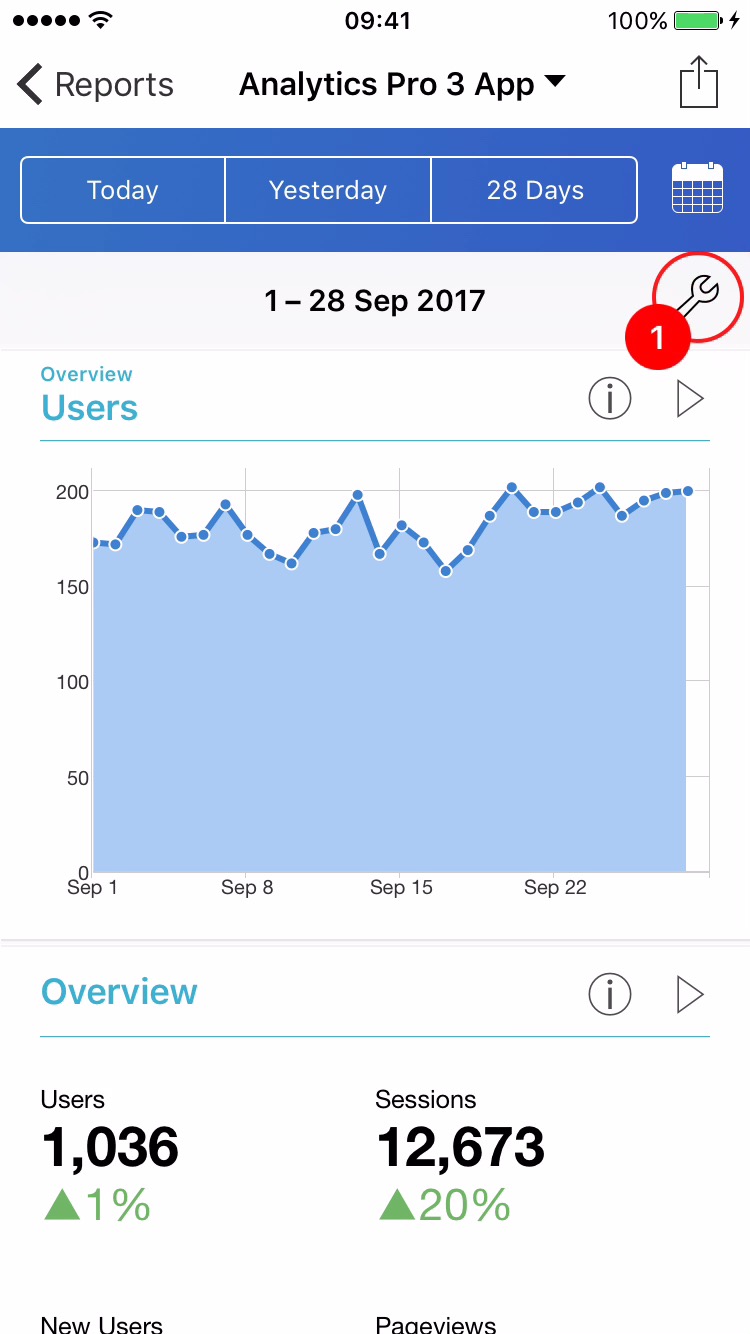Select the 28 Days range
The width and height of the screenshot is (750, 1334).
click(535, 190)
